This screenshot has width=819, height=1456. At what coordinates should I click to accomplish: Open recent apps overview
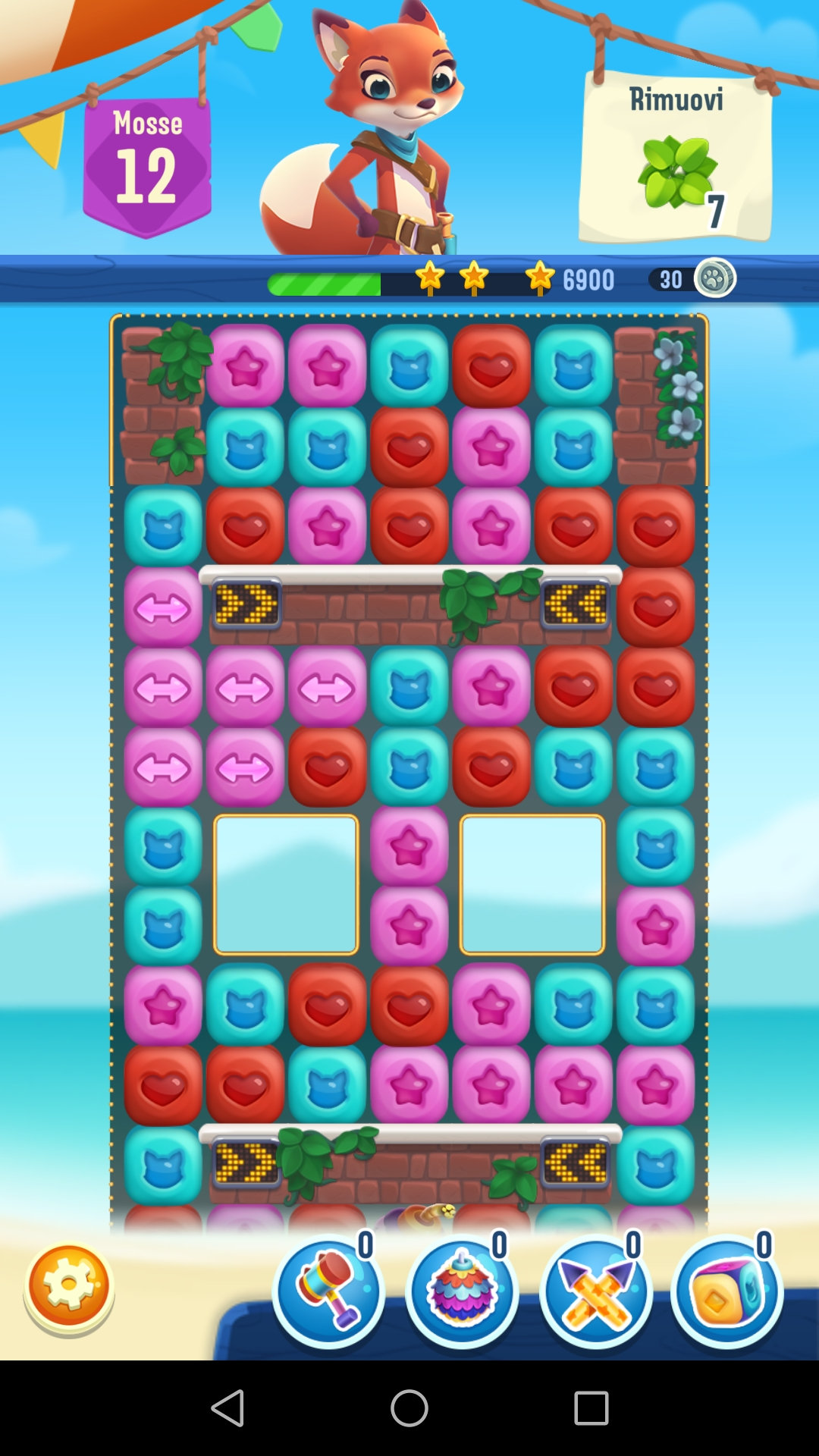(x=591, y=1408)
